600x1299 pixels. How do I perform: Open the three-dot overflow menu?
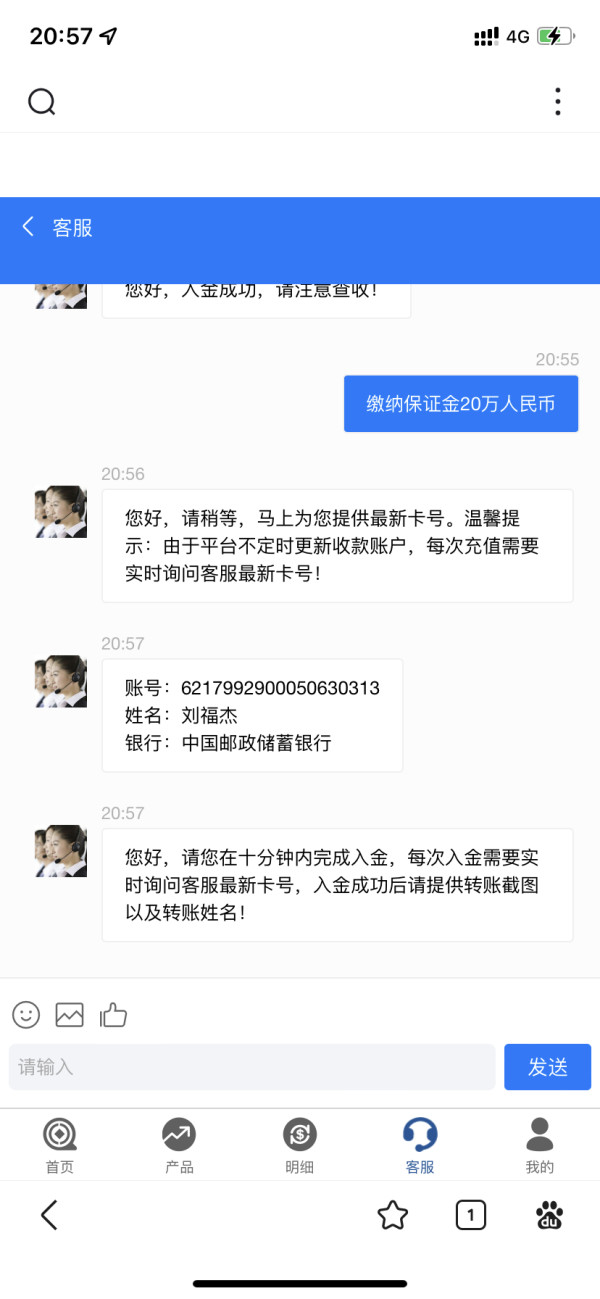[x=557, y=101]
